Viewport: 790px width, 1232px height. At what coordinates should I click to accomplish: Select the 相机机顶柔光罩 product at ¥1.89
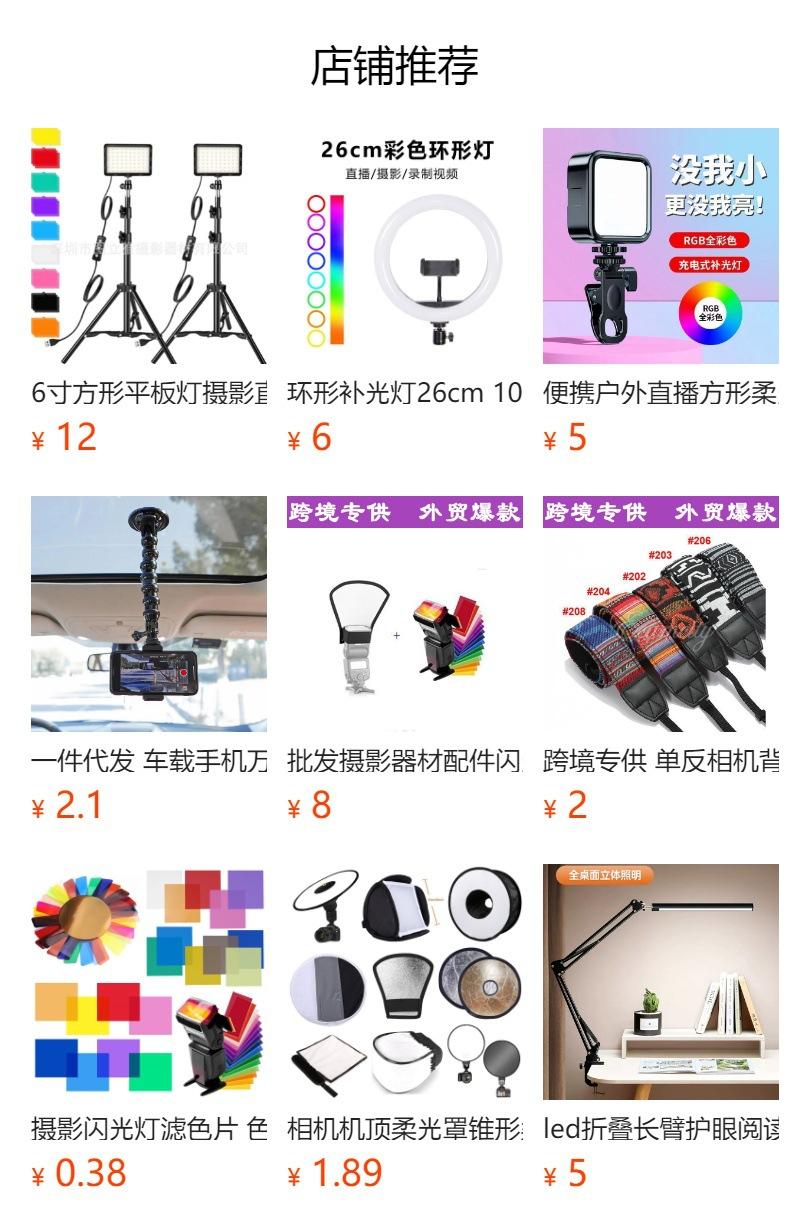pos(405,982)
